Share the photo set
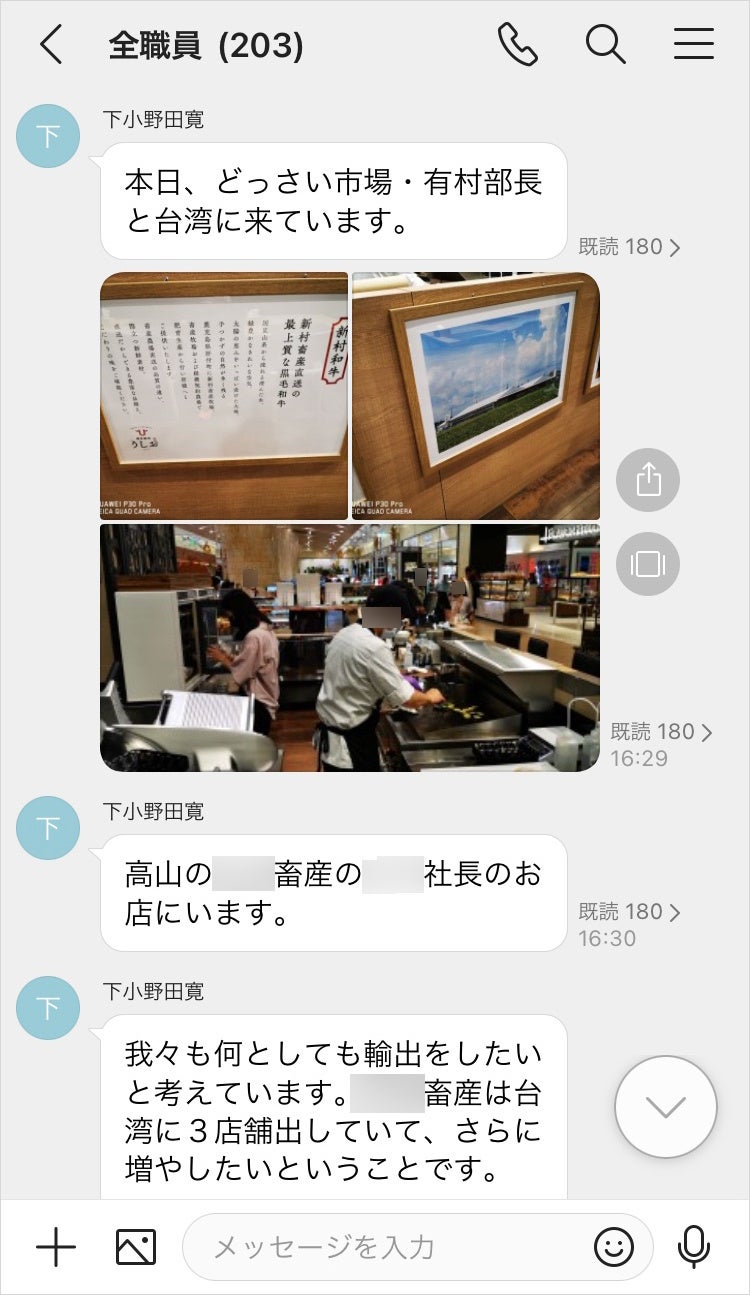This screenshot has height=1295, width=750. click(648, 480)
